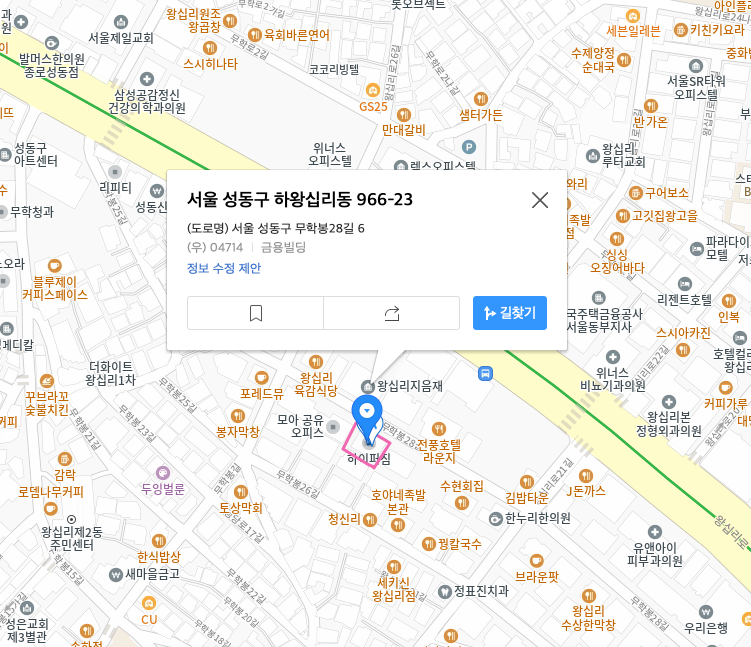Image resolution: width=751 pixels, height=647 pixels.
Task: Share this address location
Action: pos(391,313)
